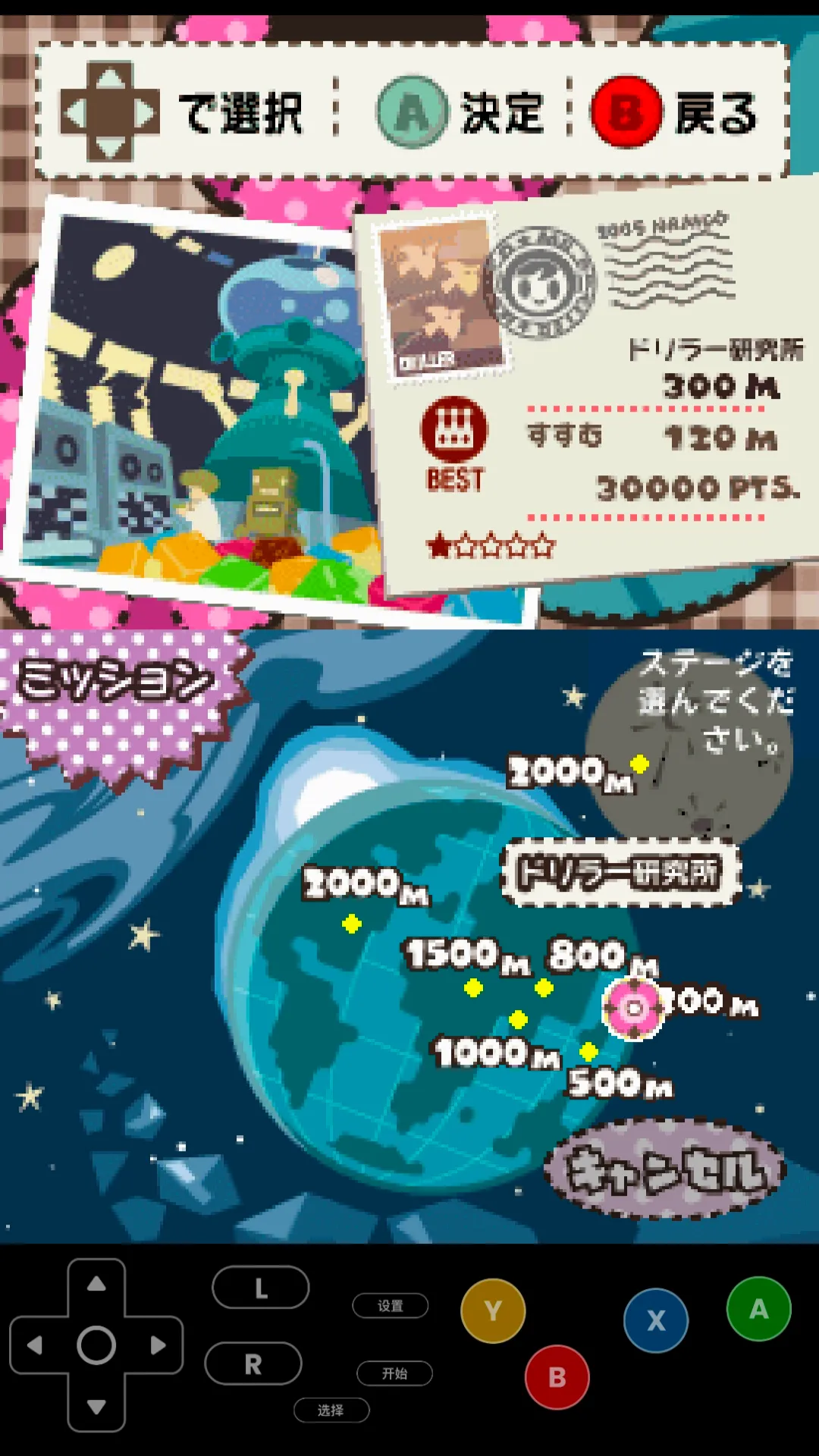Image resolution: width=819 pixels, height=1456 pixels.
Task: Tap the キャンセル cancel button
Action: coord(666,1170)
